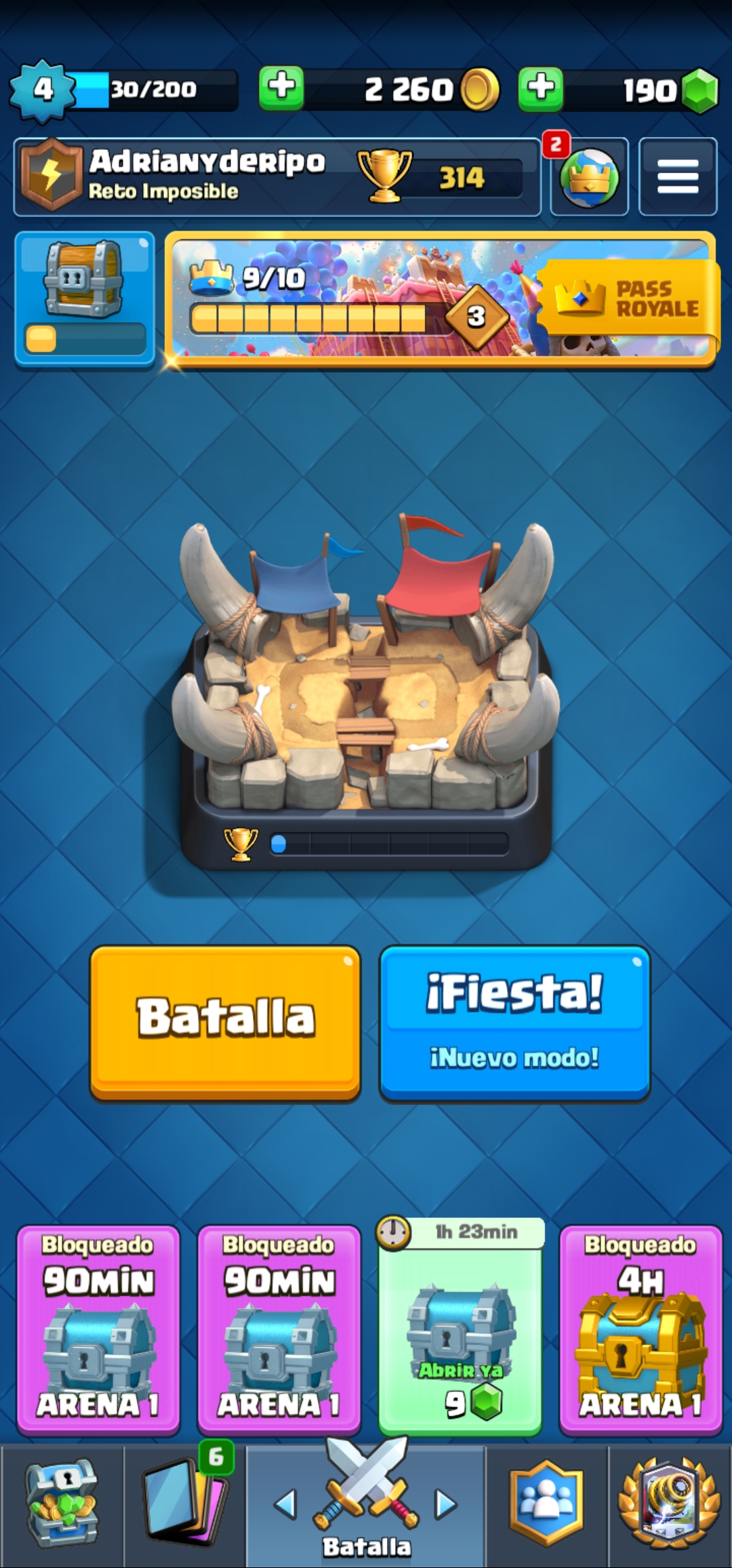Open the clan social tab
The image size is (732, 1568).
pos(546,1506)
